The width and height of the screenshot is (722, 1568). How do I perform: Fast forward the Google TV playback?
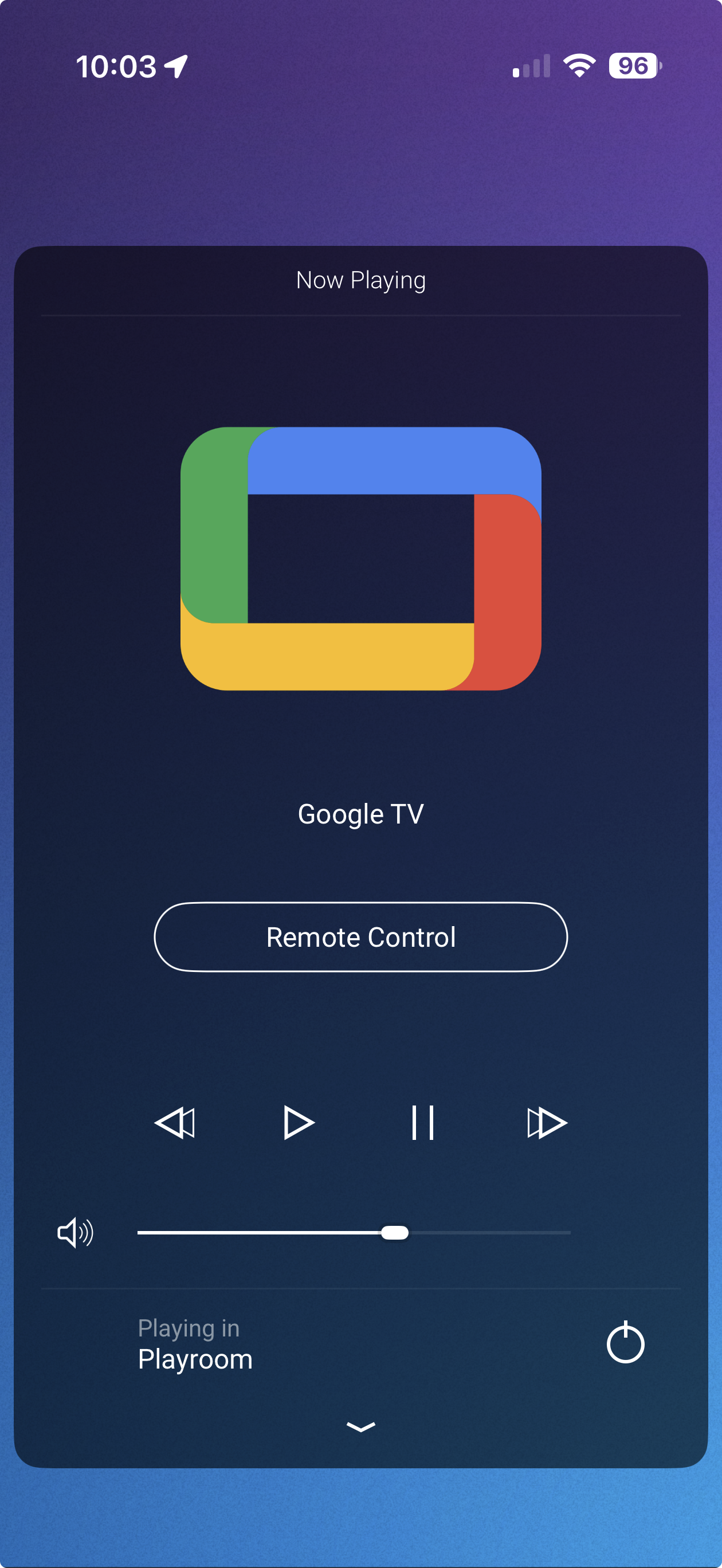tap(546, 1123)
